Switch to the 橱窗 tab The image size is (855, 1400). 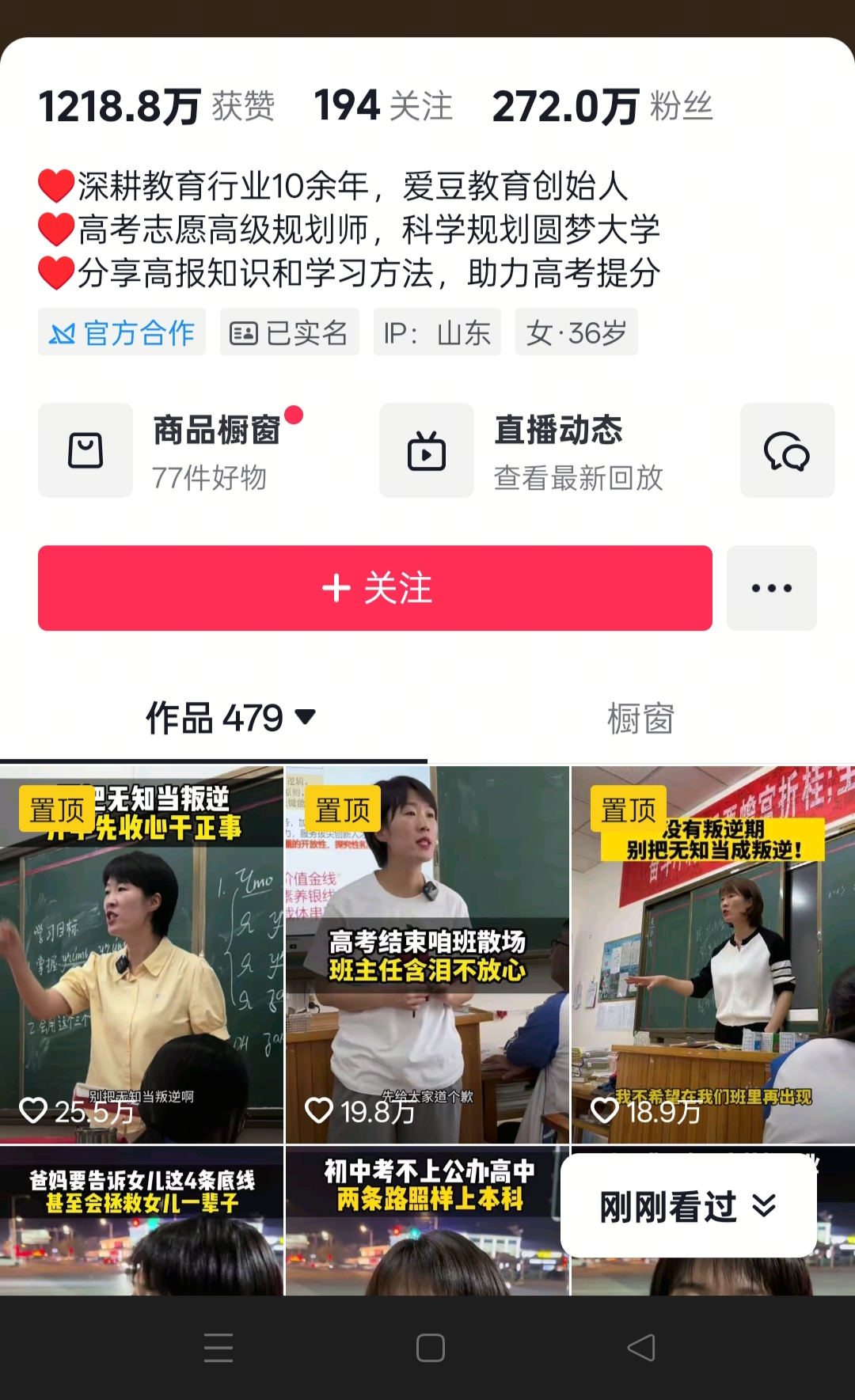click(x=640, y=719)
